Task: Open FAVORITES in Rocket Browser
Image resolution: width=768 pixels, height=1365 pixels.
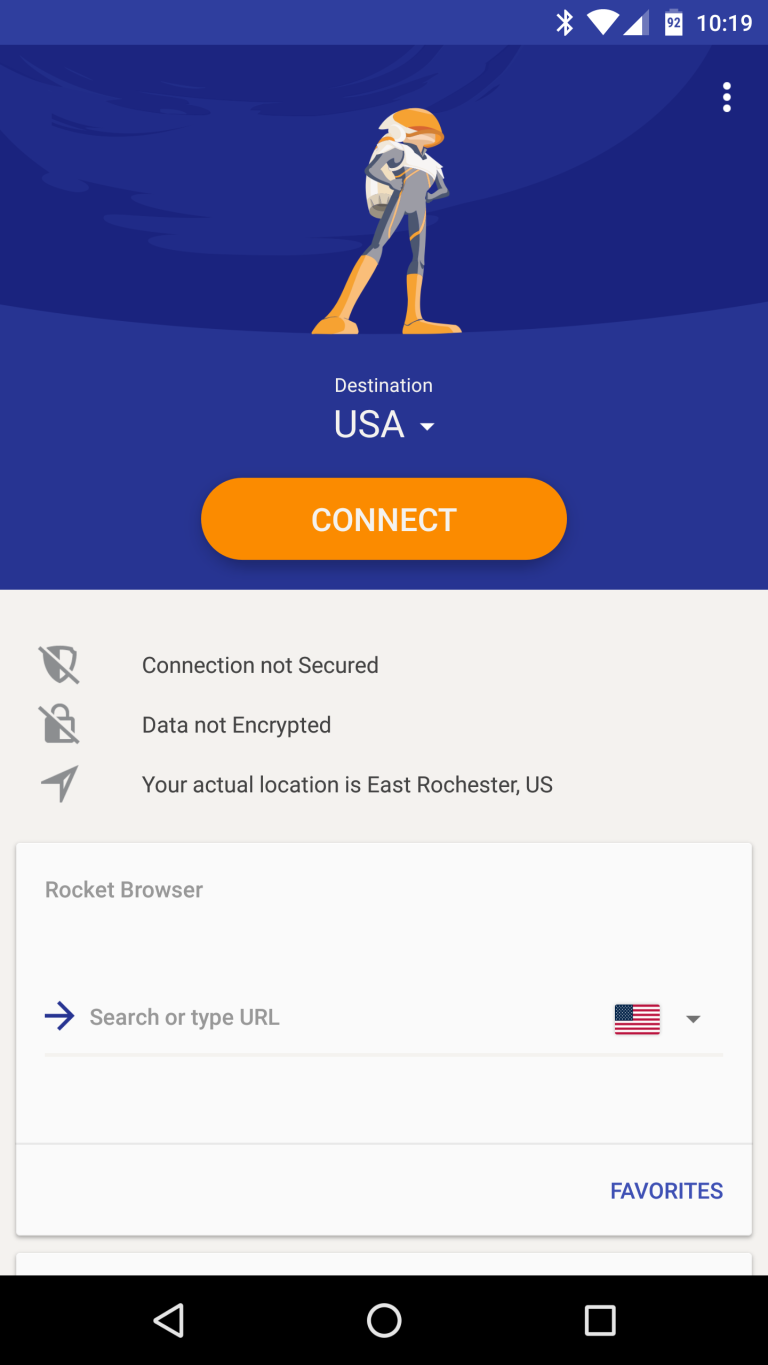Action: 667,1191
